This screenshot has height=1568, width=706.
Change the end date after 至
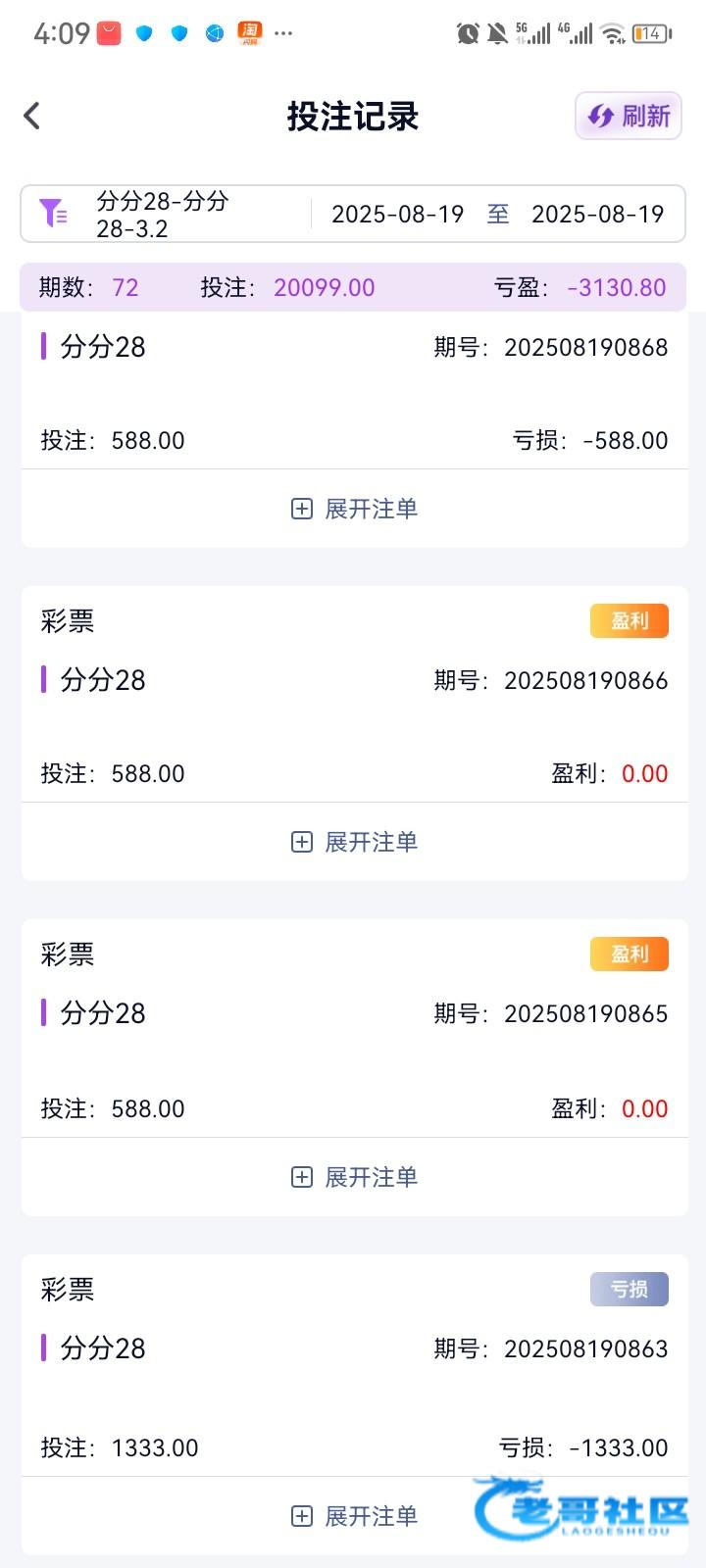(597, 214)
